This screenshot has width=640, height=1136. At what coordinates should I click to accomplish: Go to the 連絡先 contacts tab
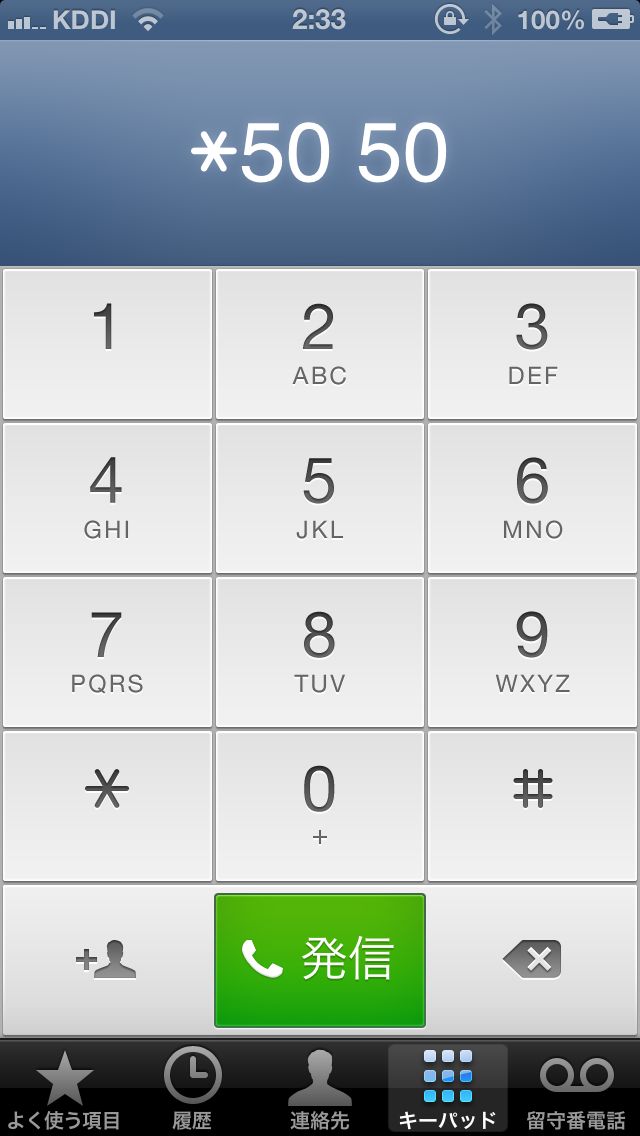coord(320,1088)
